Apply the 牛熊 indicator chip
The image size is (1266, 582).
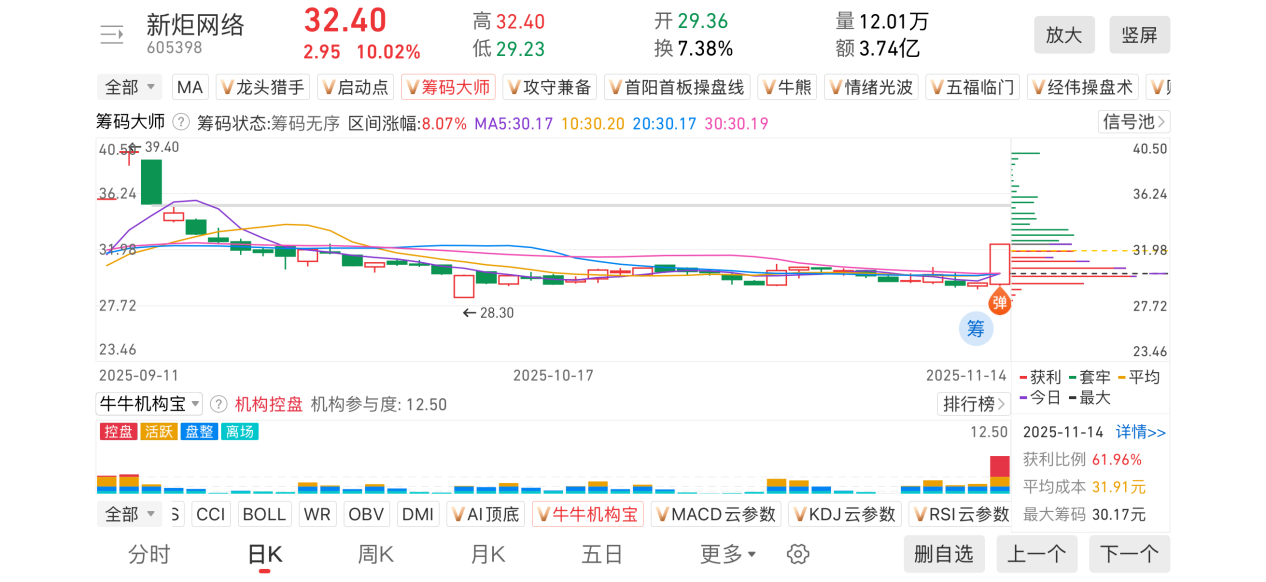786,87
